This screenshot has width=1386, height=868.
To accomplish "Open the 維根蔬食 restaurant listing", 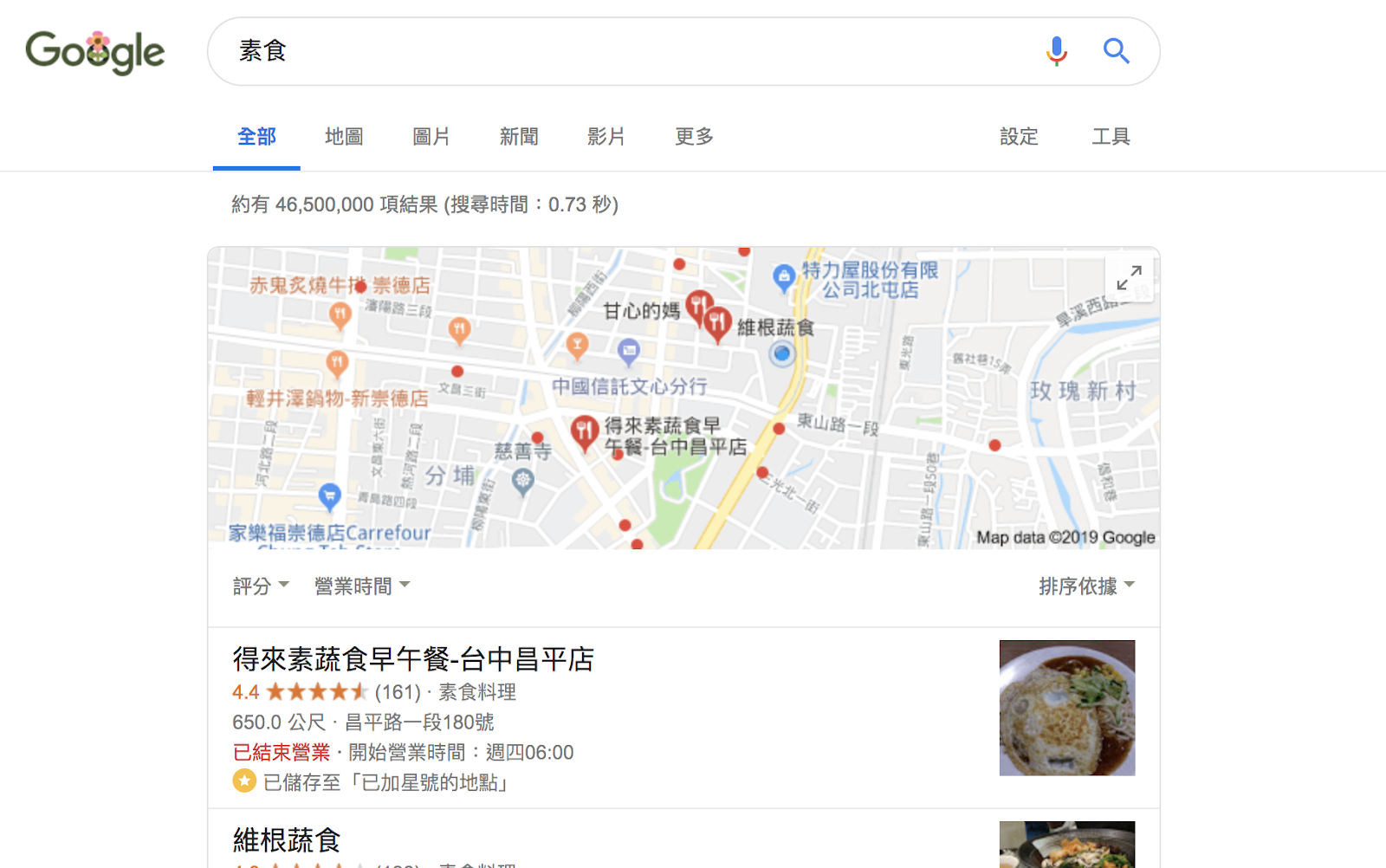I will tap(287, 840).
